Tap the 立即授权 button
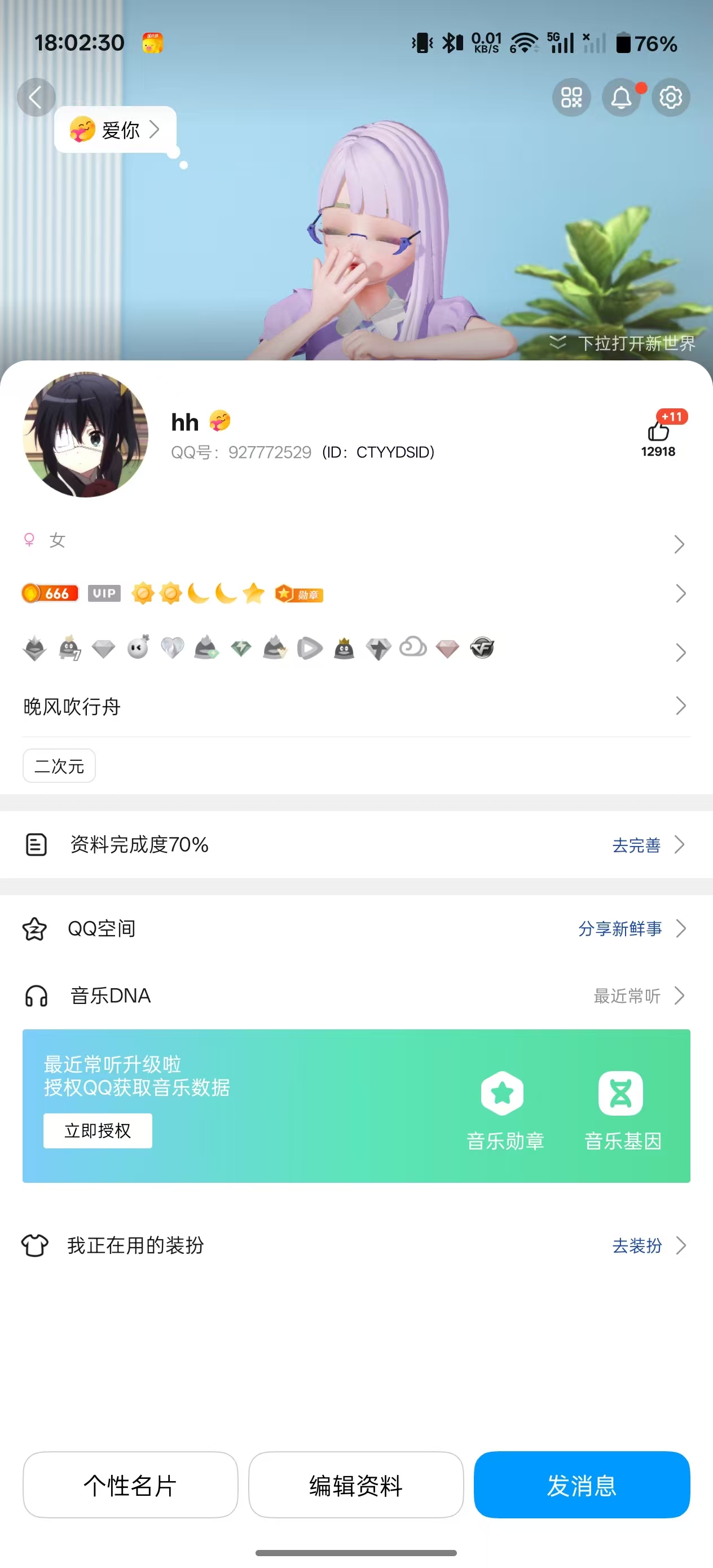713x1568 pixels. 98,1131
